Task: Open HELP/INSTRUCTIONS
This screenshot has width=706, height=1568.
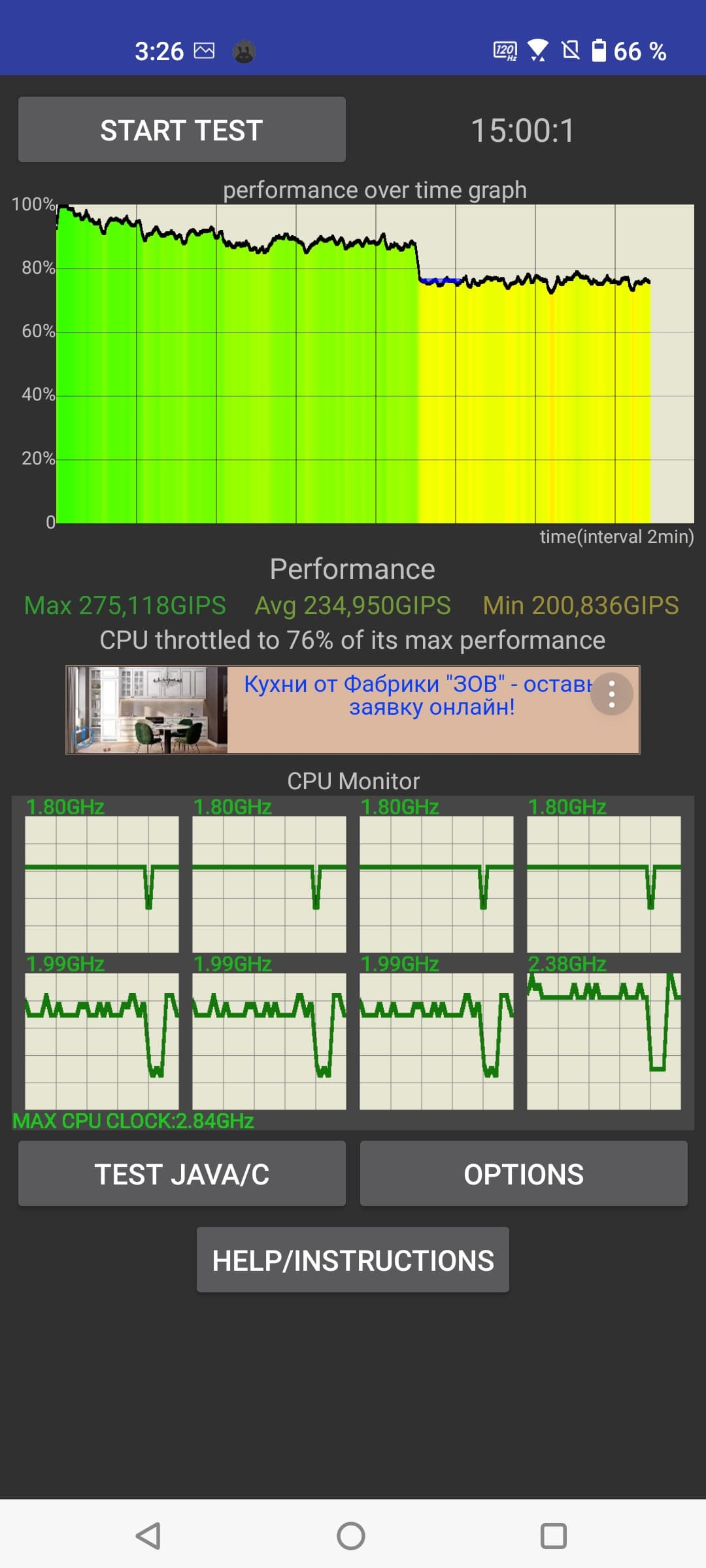Action: tap(353, 1260)
